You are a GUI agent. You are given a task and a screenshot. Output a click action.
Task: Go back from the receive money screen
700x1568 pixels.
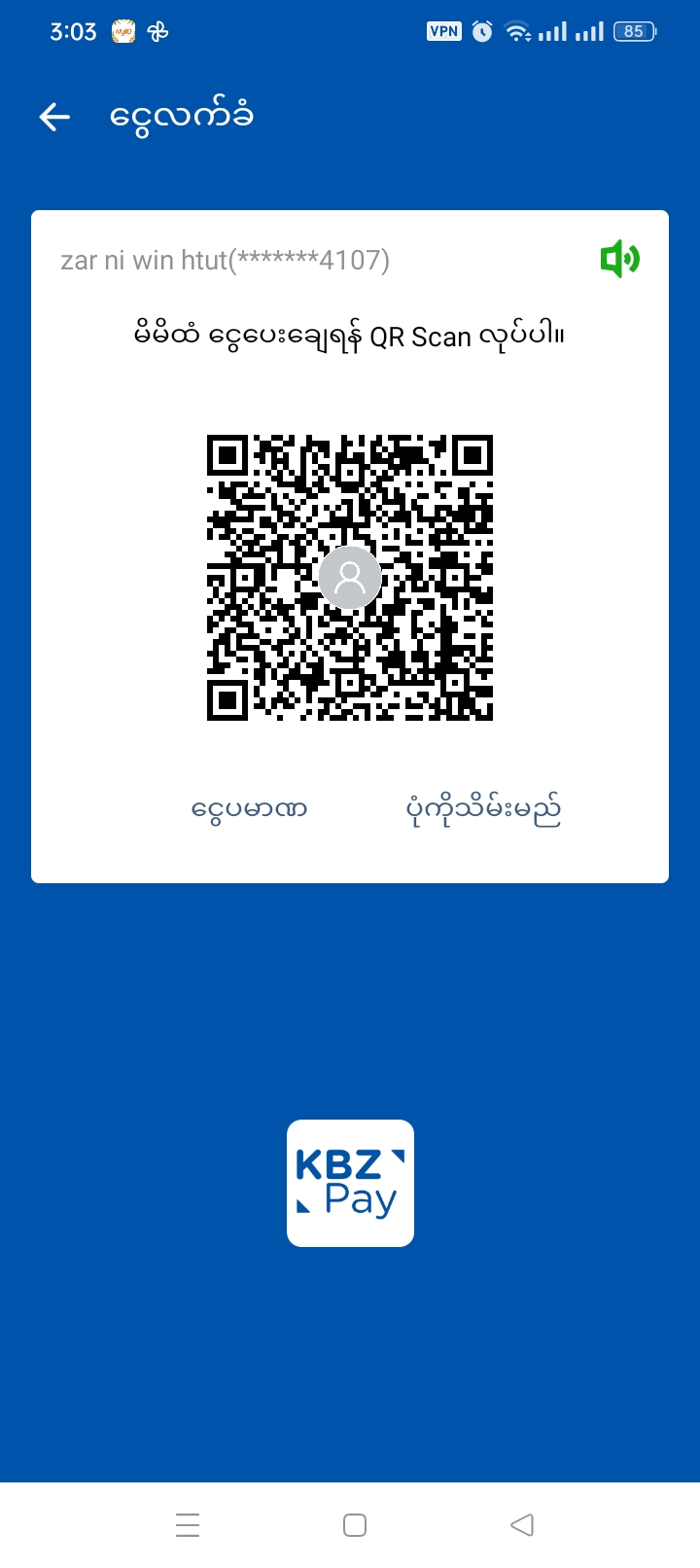[55, 118]
